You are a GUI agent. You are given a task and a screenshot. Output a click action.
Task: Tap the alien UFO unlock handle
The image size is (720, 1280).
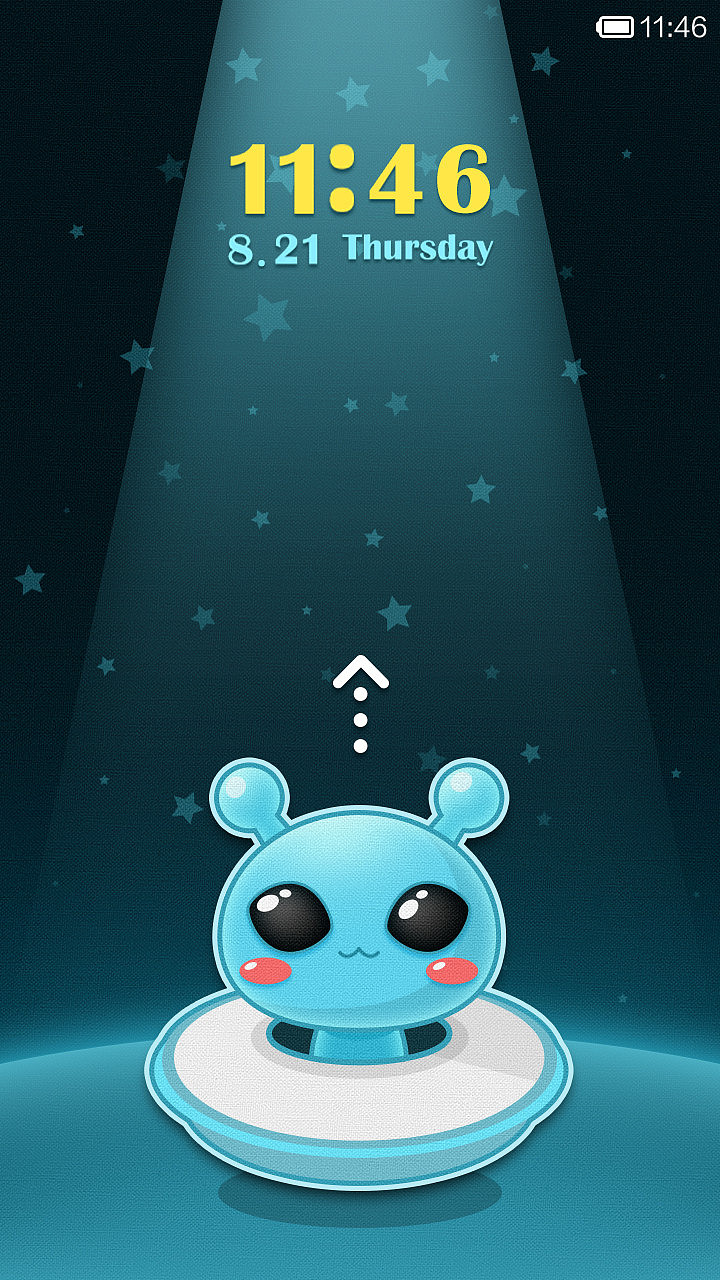pos(359,975)
